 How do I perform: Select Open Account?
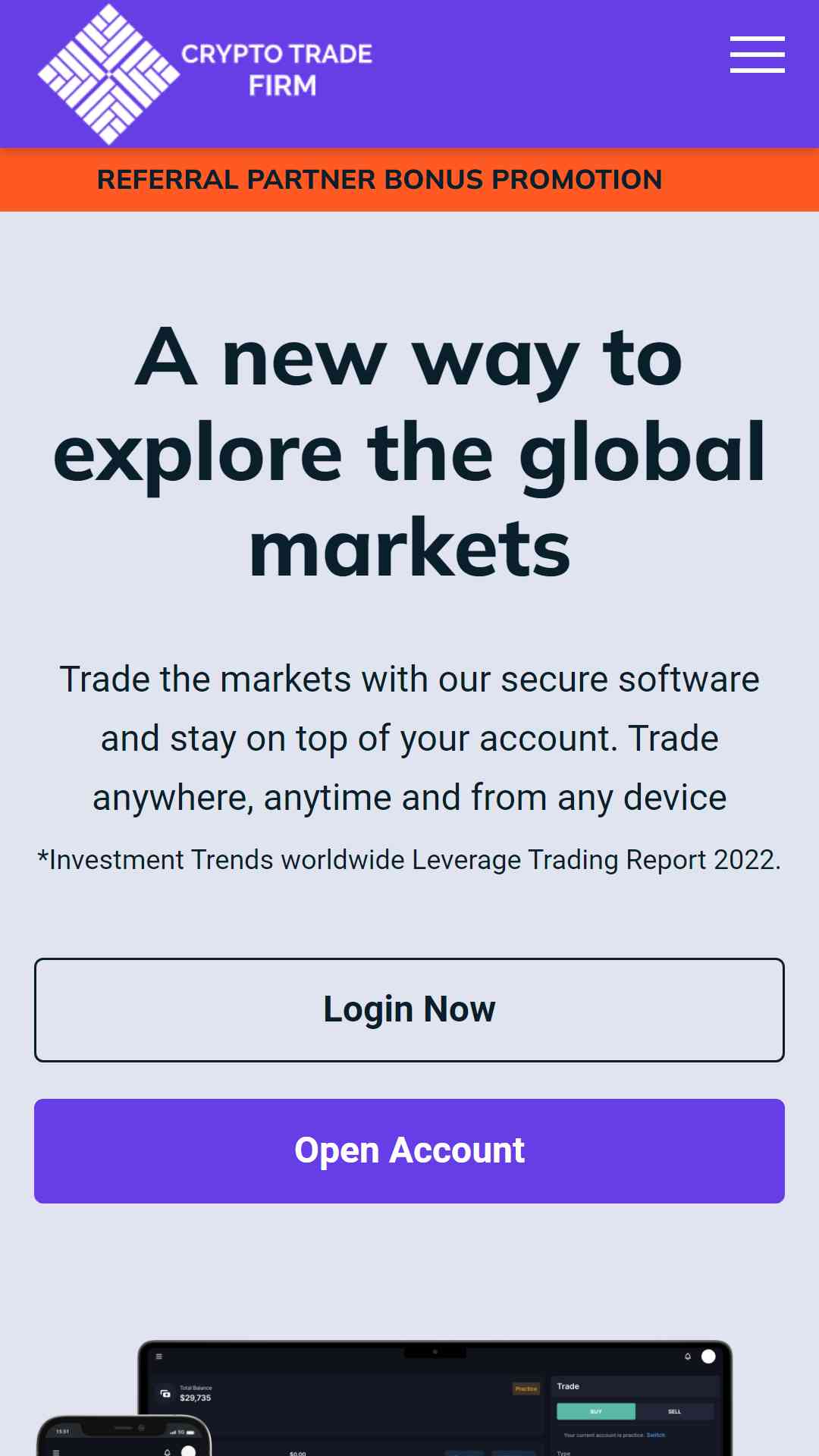click(x=409, y=1151)
